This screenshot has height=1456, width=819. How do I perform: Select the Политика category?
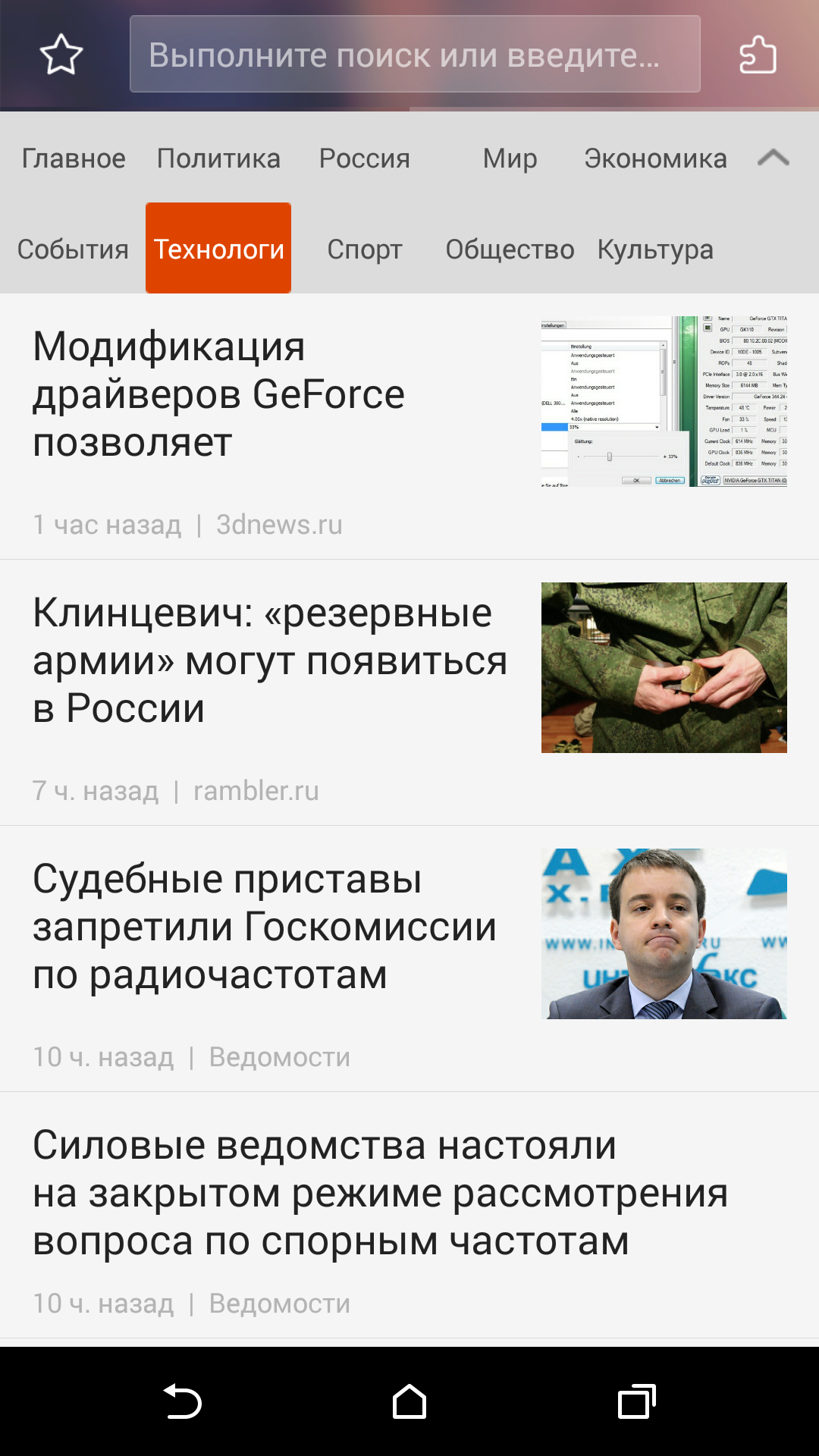point(218,158)
